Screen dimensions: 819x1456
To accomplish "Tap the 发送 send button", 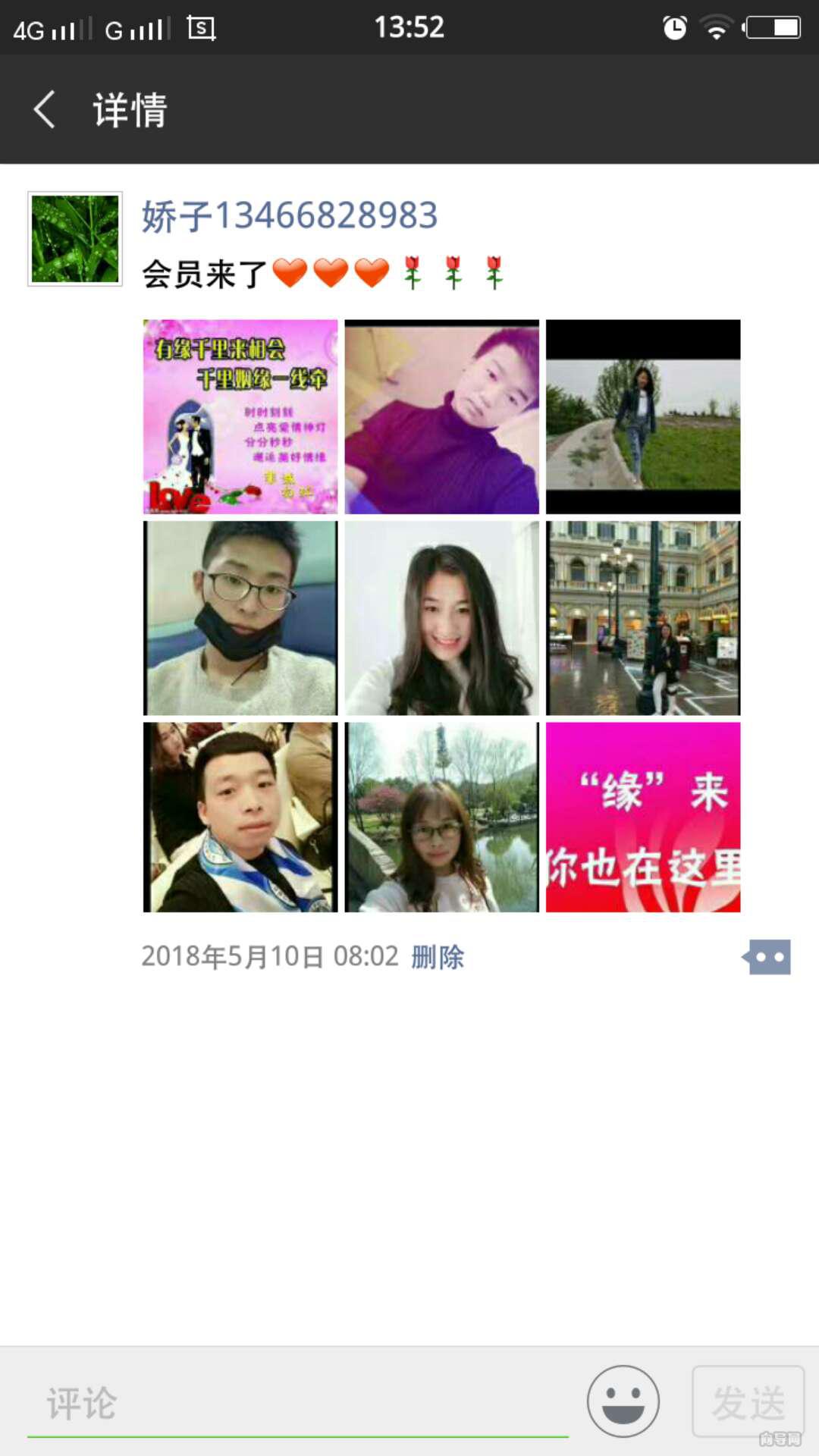I will point(748,1401).
